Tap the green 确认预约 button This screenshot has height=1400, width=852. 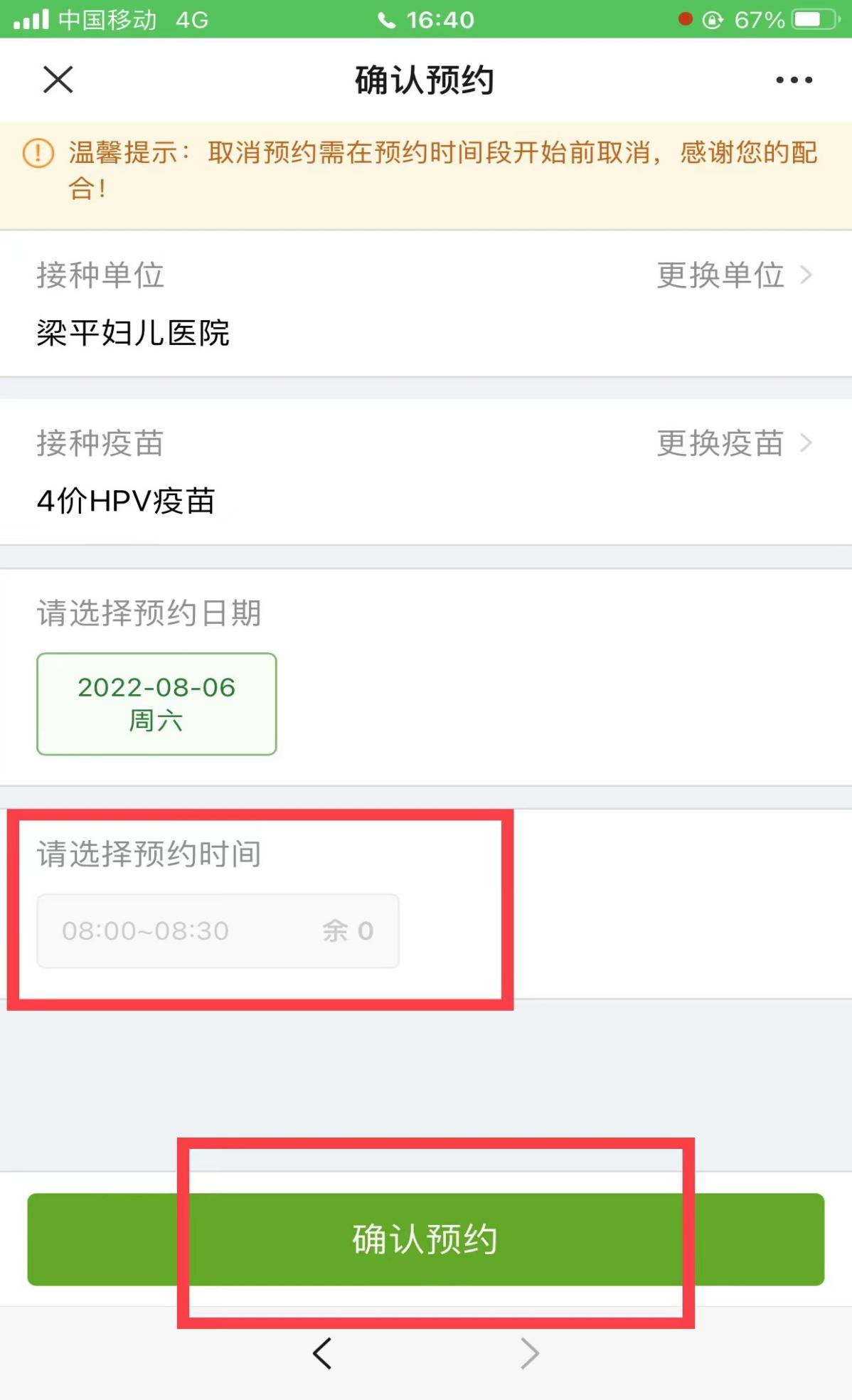[x=425, y=1239]
